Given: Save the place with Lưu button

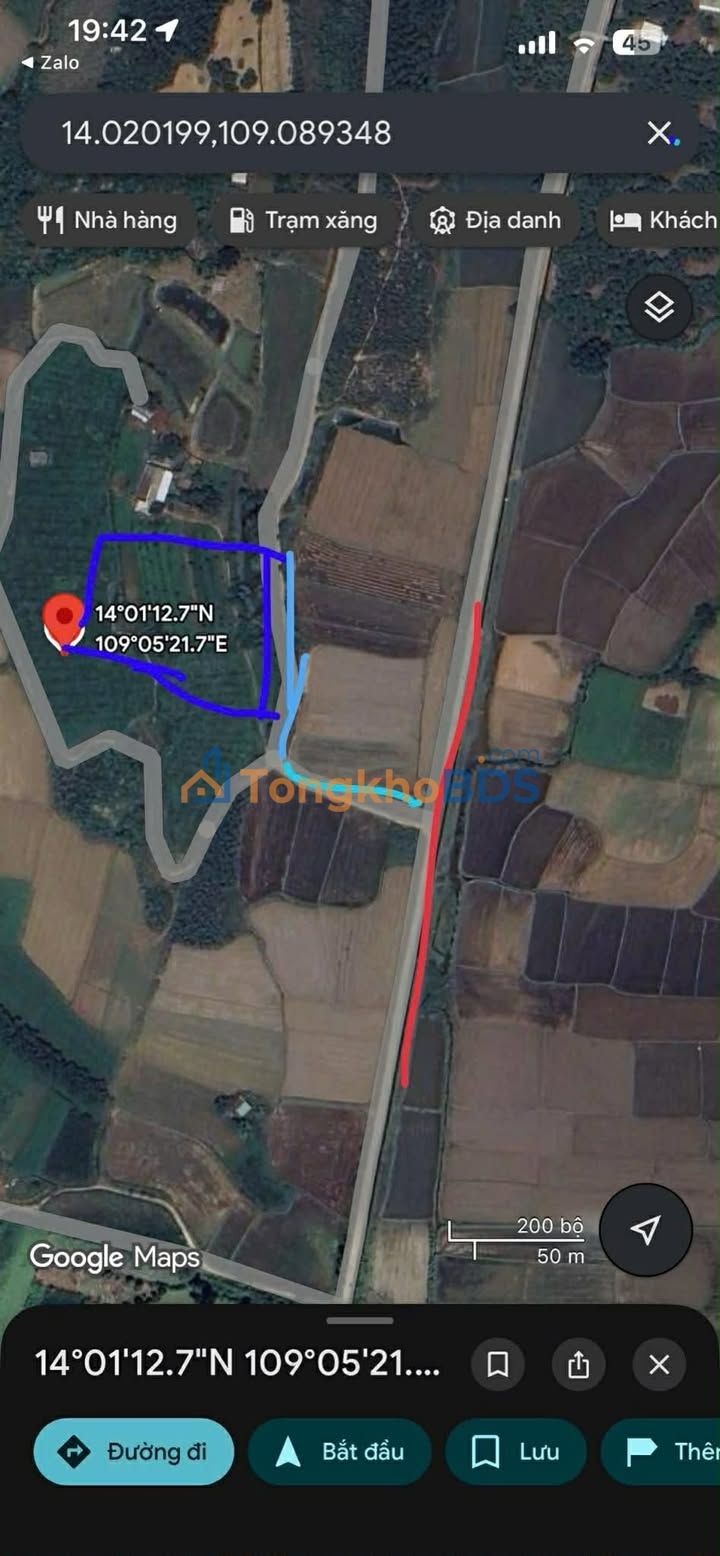Looking at the screenshot, I should pos(515,1451).
